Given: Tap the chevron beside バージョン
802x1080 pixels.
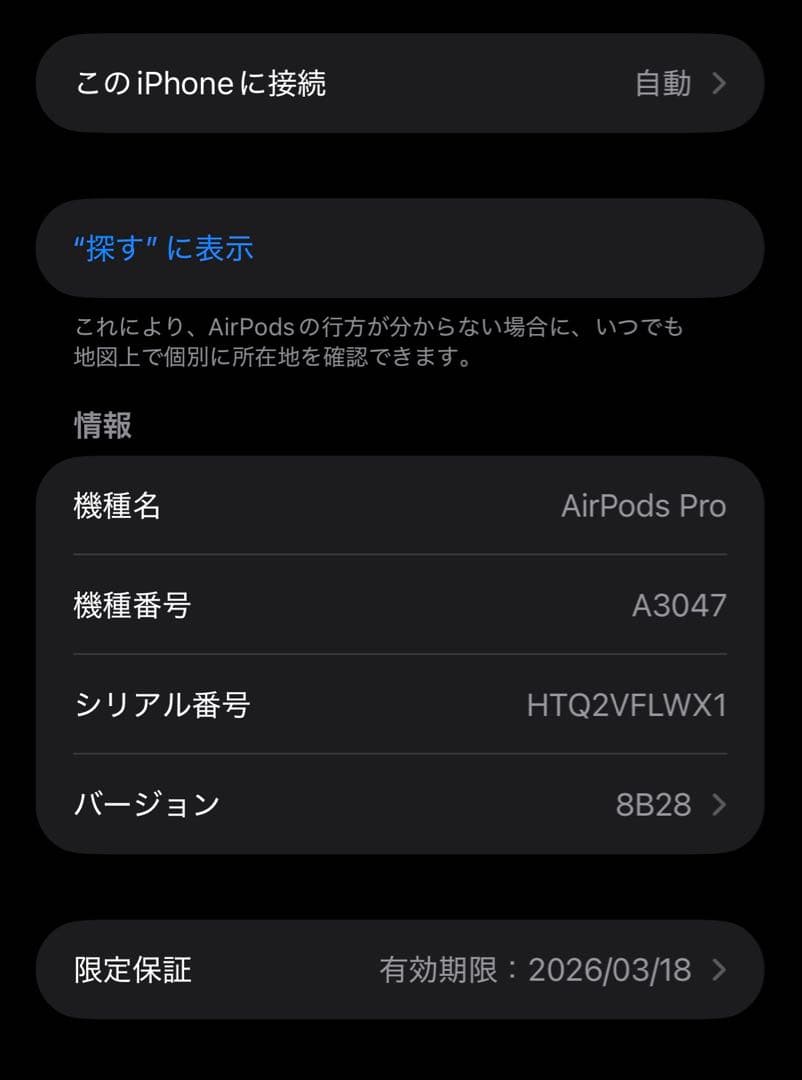Looking at the screenshot, I should coord(717,803).
